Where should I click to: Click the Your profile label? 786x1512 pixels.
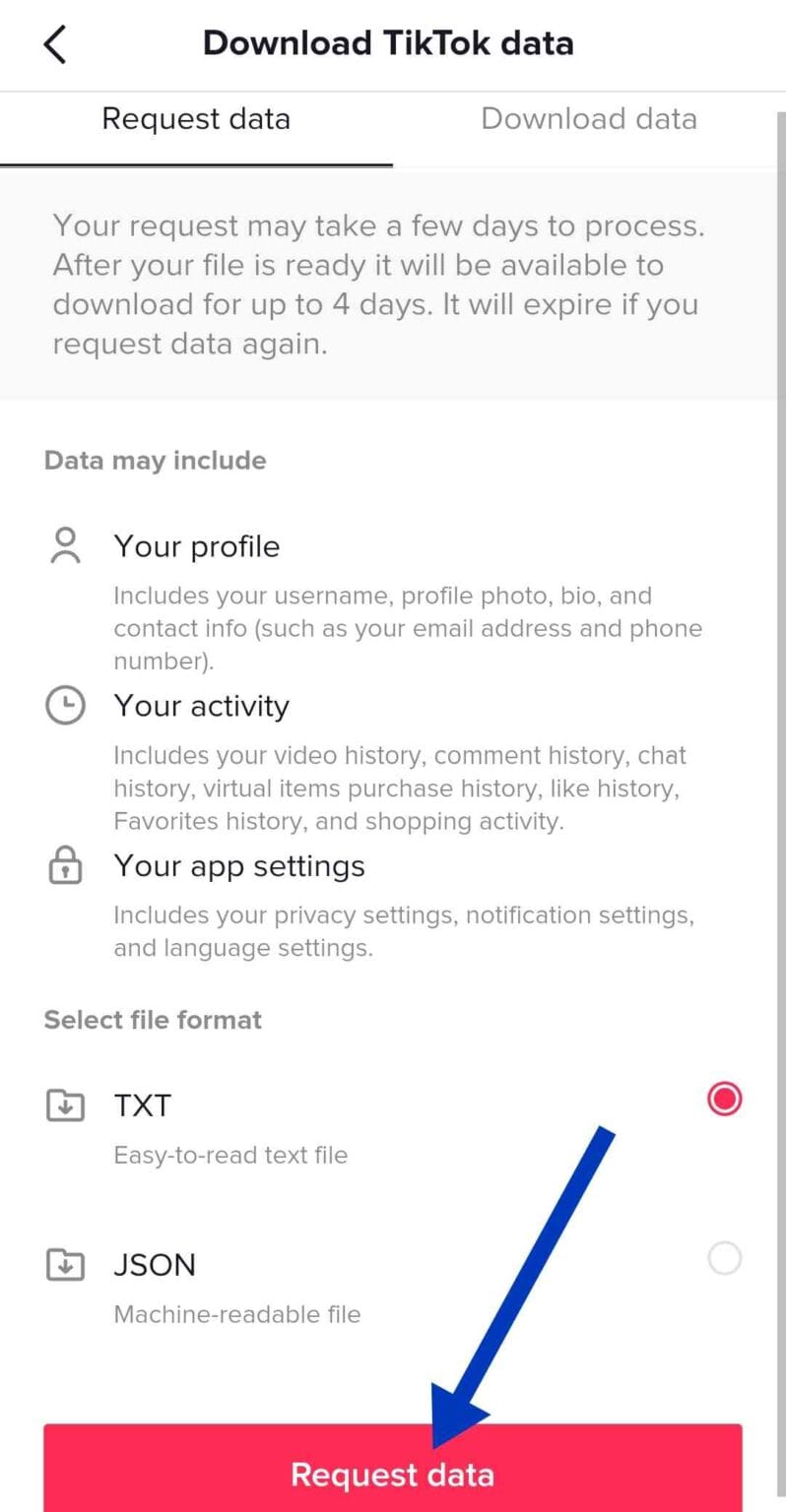[x=196, y=545]
